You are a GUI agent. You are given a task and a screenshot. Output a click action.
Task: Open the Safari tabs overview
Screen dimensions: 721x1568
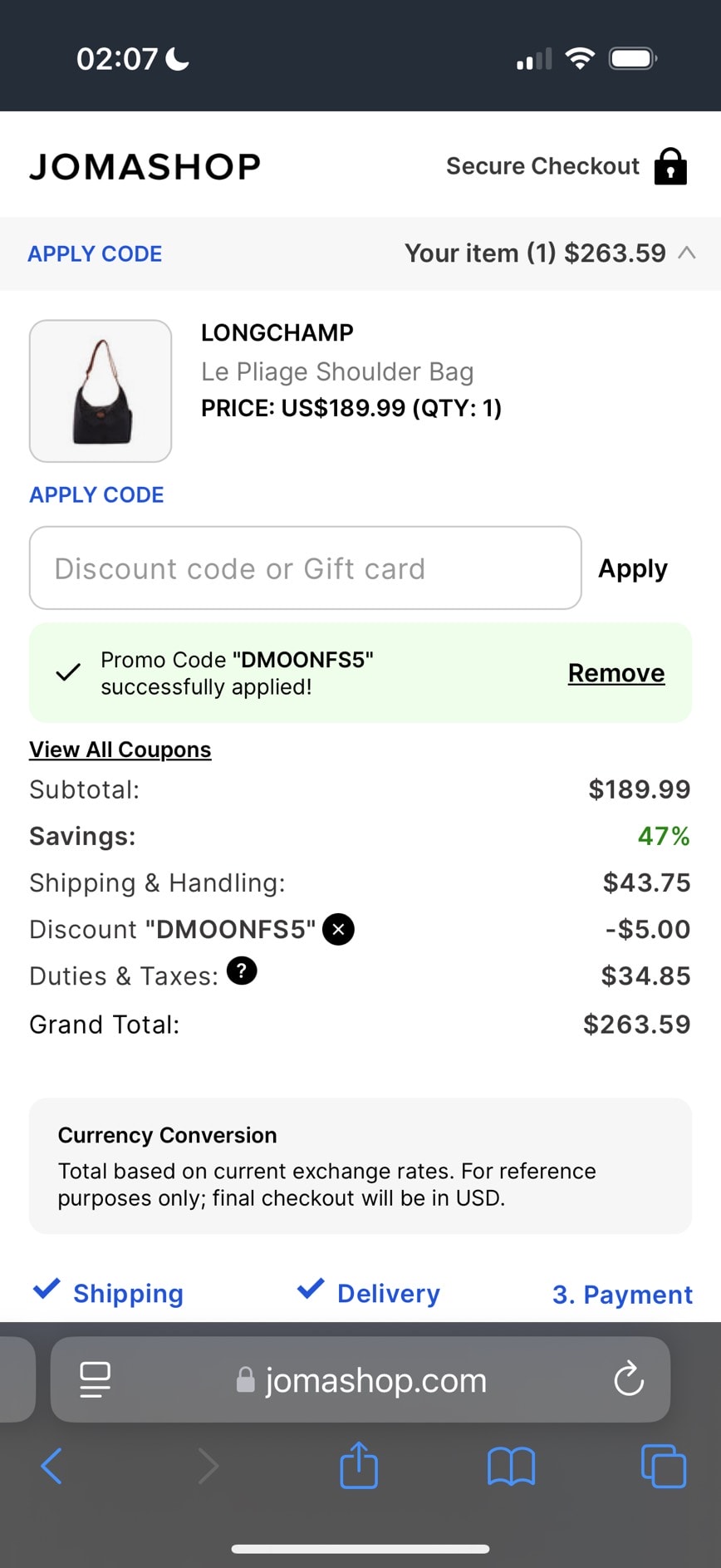[x=664, y=1466]
